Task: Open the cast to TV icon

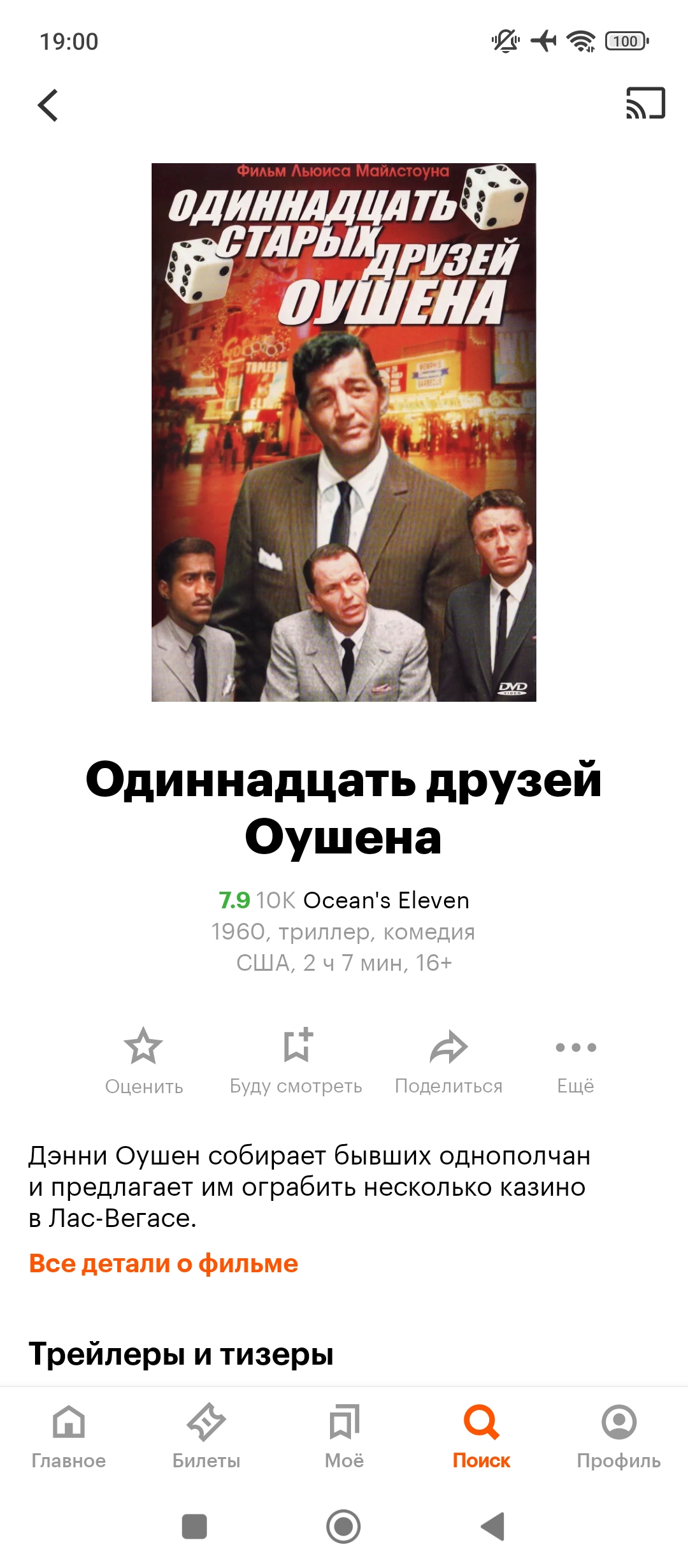Action: tap(645, 103)
